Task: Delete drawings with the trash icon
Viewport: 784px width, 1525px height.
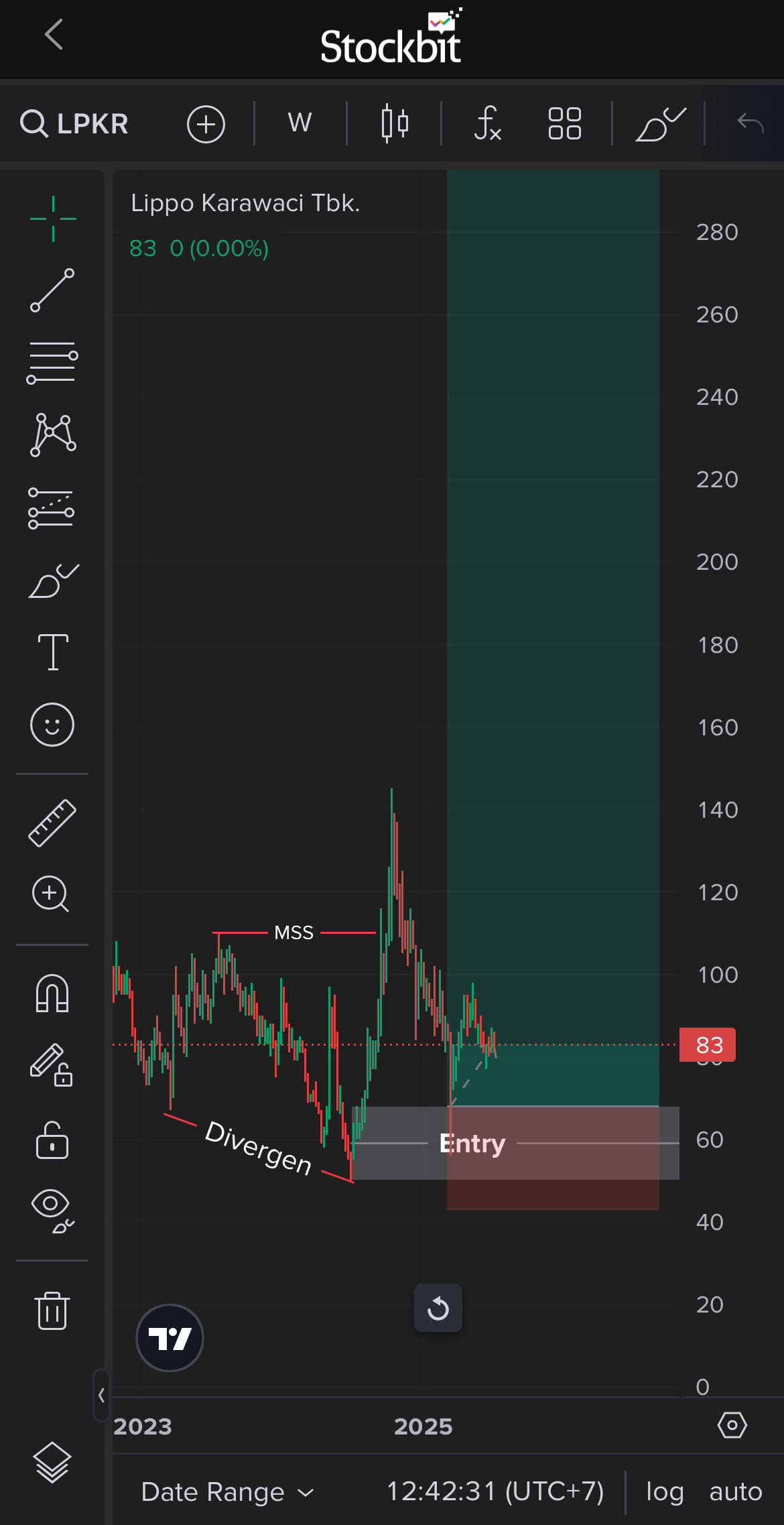Action: [52, 1310]
